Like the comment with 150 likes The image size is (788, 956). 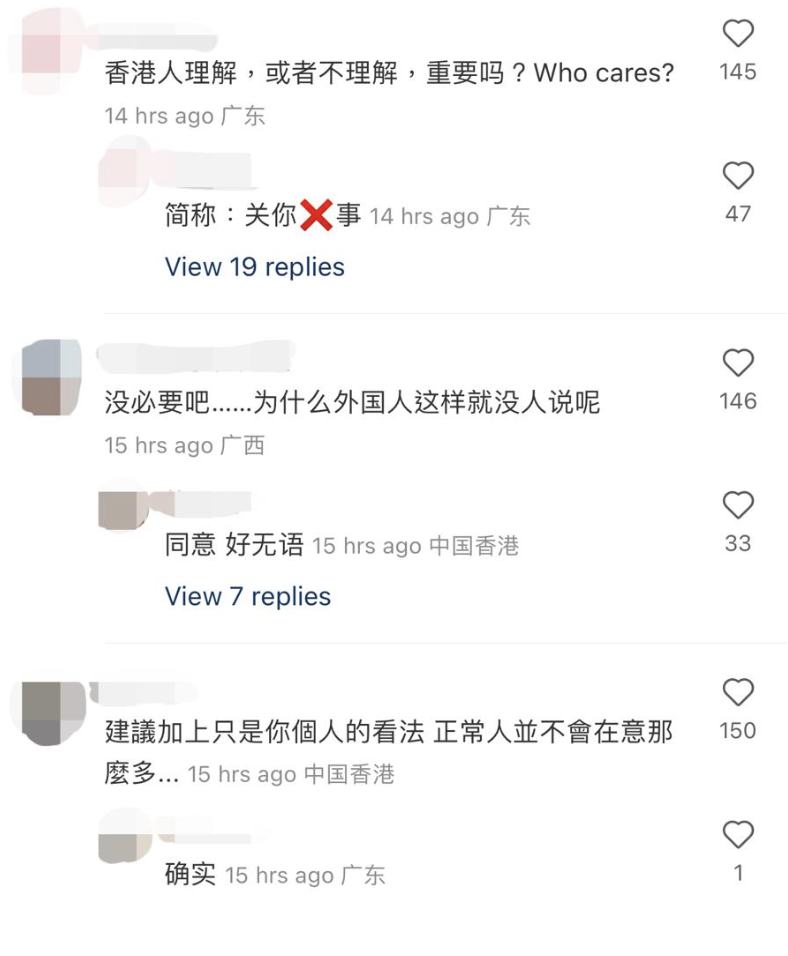tap(737, 692)
